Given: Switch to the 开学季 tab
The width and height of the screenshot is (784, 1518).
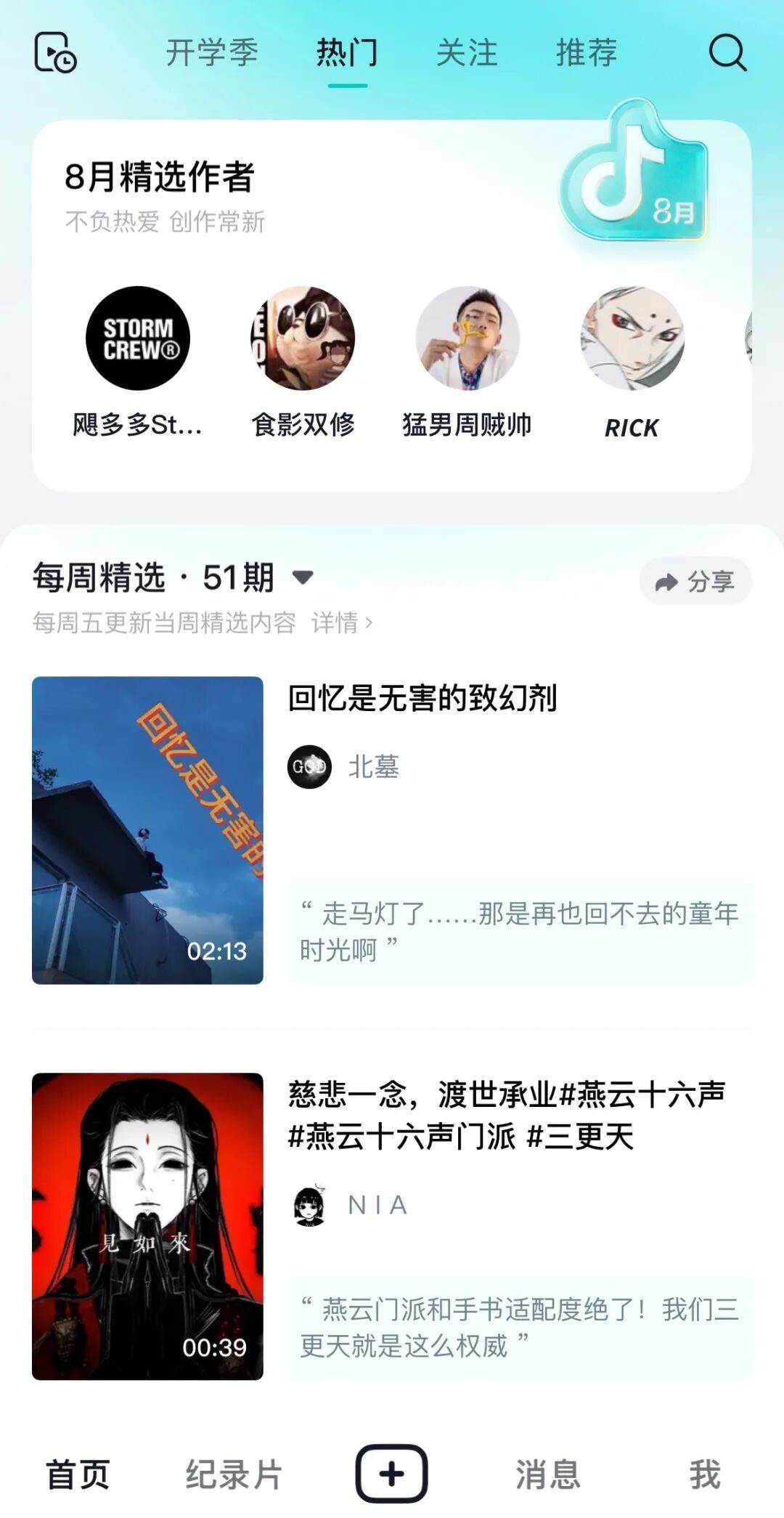Looking at the screenshot, I should (x=212, y=53).
